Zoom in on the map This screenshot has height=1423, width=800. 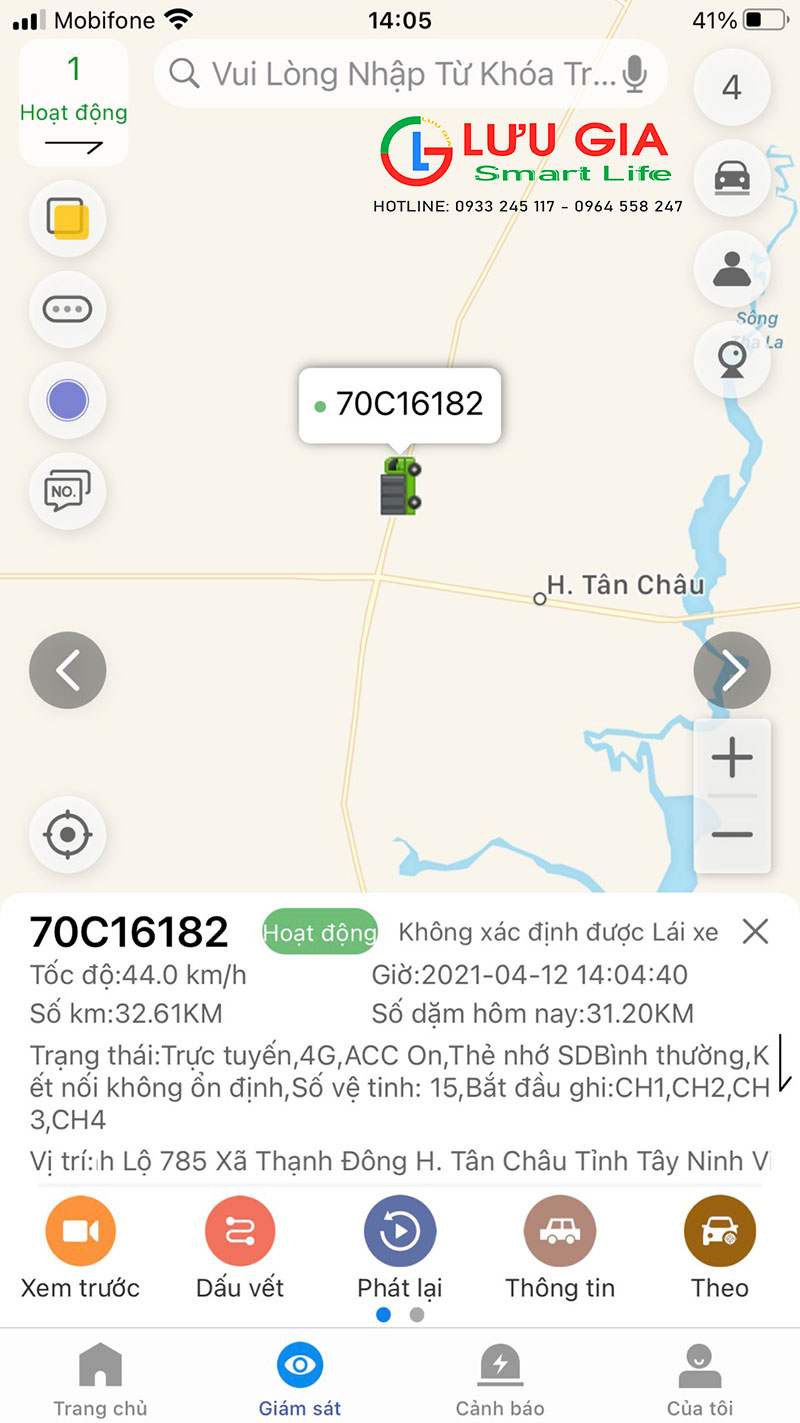click(x=732, y=758)
